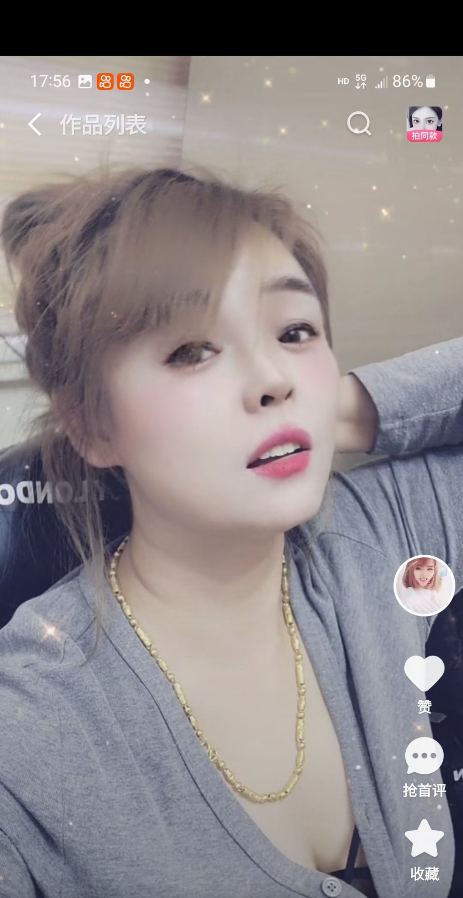The image size is (463, 898).
Task: Open the search magnifier
Action: pos(359,124)
